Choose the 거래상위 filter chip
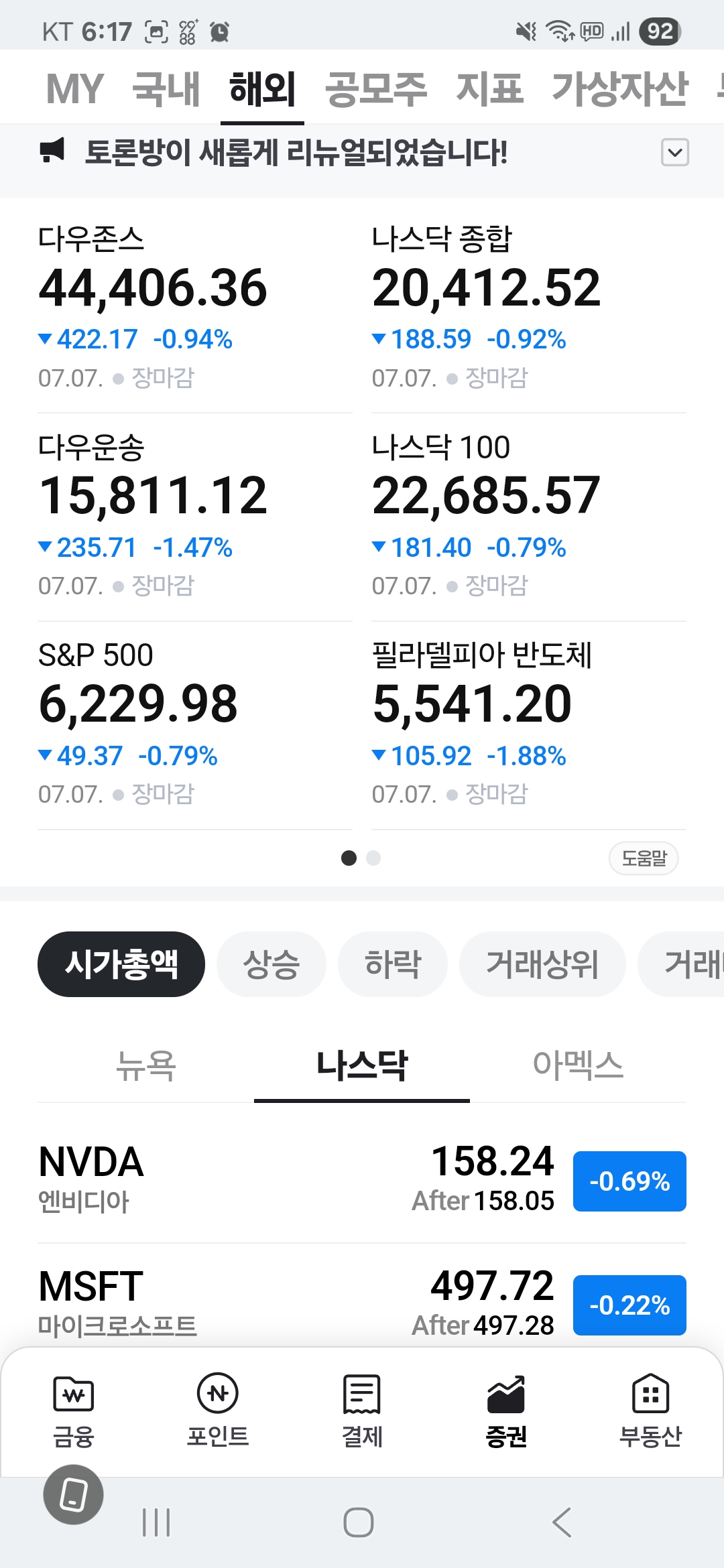724x1568 pixels. tap(542, 964)
